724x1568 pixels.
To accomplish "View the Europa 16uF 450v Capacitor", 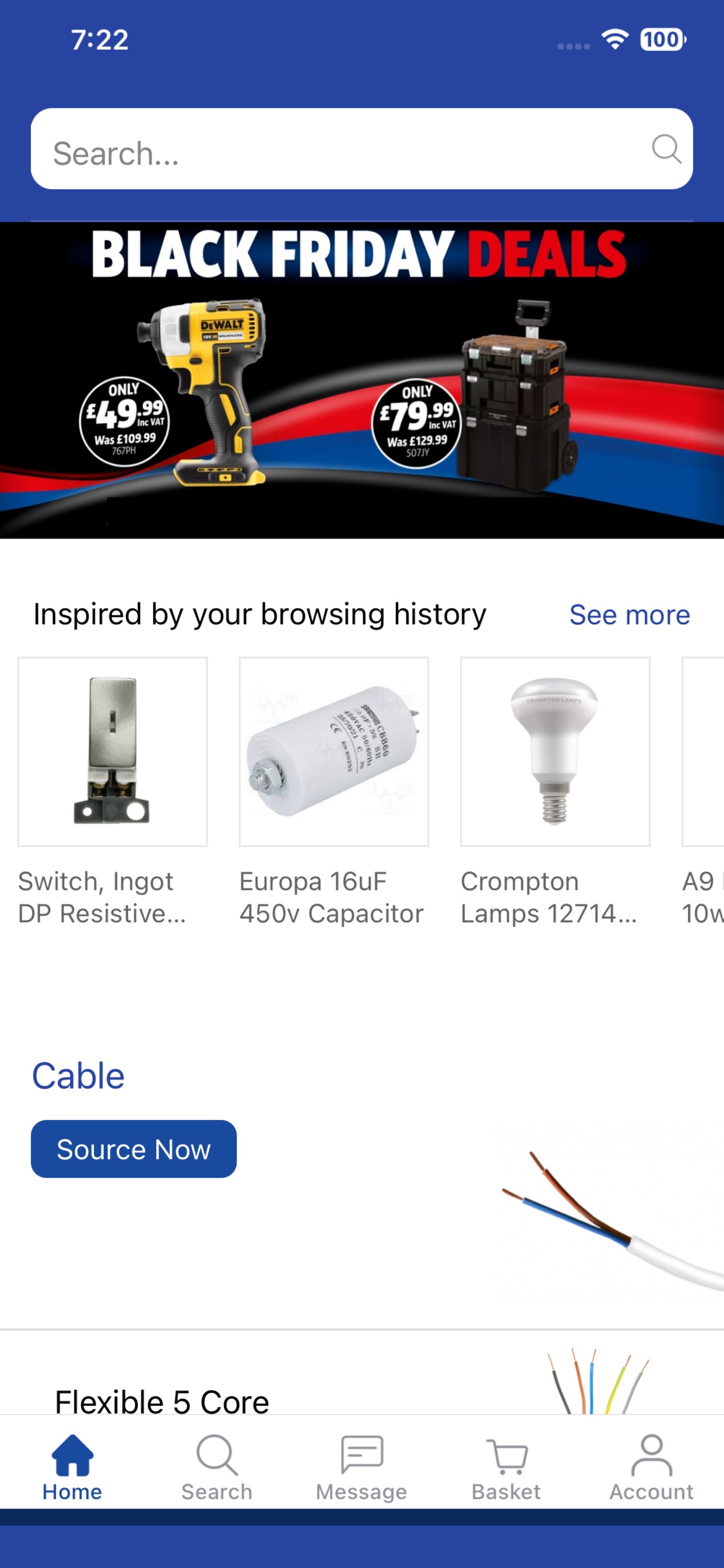I will tap(333, 792).
